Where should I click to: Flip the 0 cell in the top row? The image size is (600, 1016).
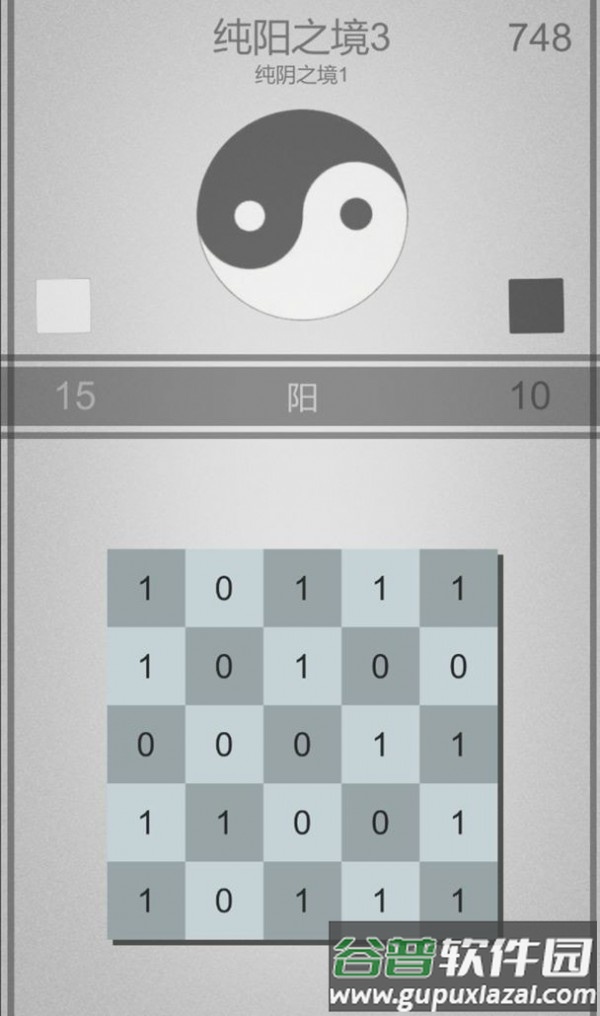coord(224,588)
